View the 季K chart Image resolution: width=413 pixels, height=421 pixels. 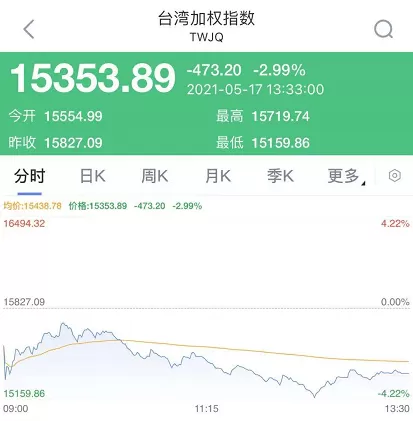click(280, 176)
